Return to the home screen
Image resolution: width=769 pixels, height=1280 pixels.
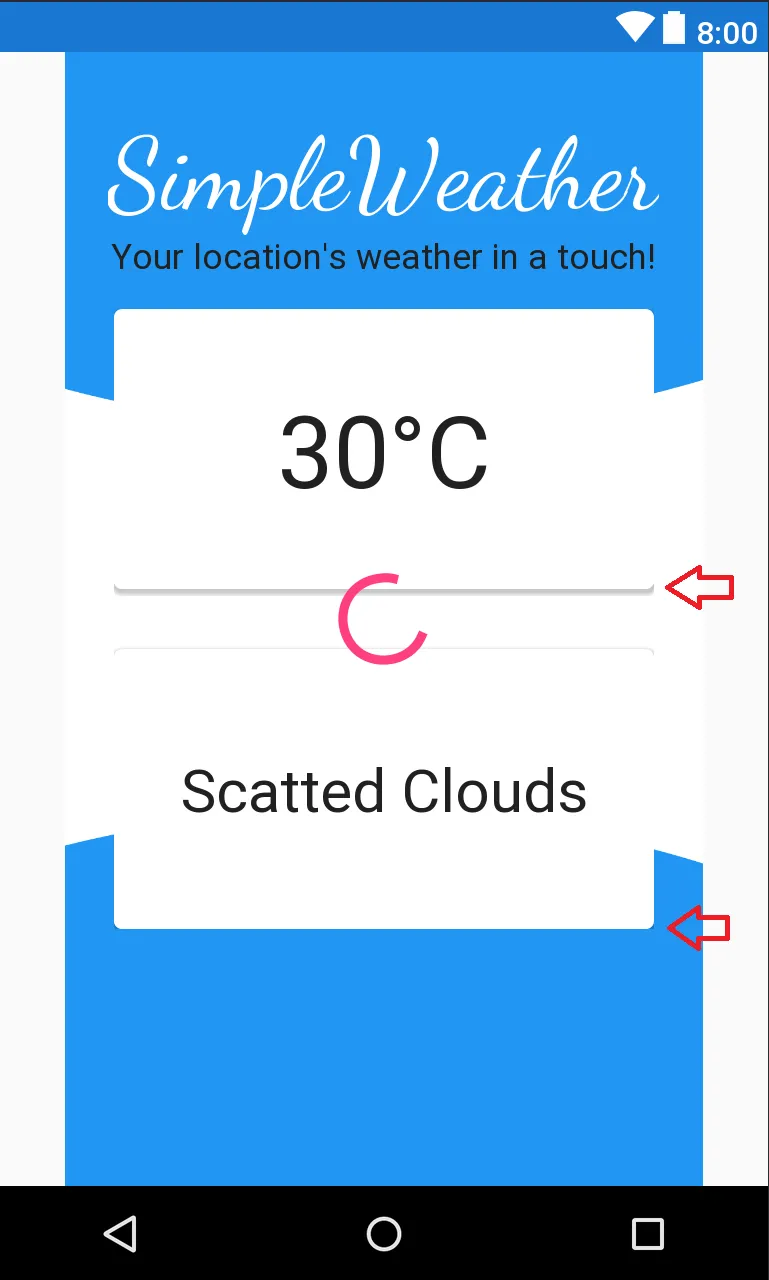click(x=384, y=1233)
